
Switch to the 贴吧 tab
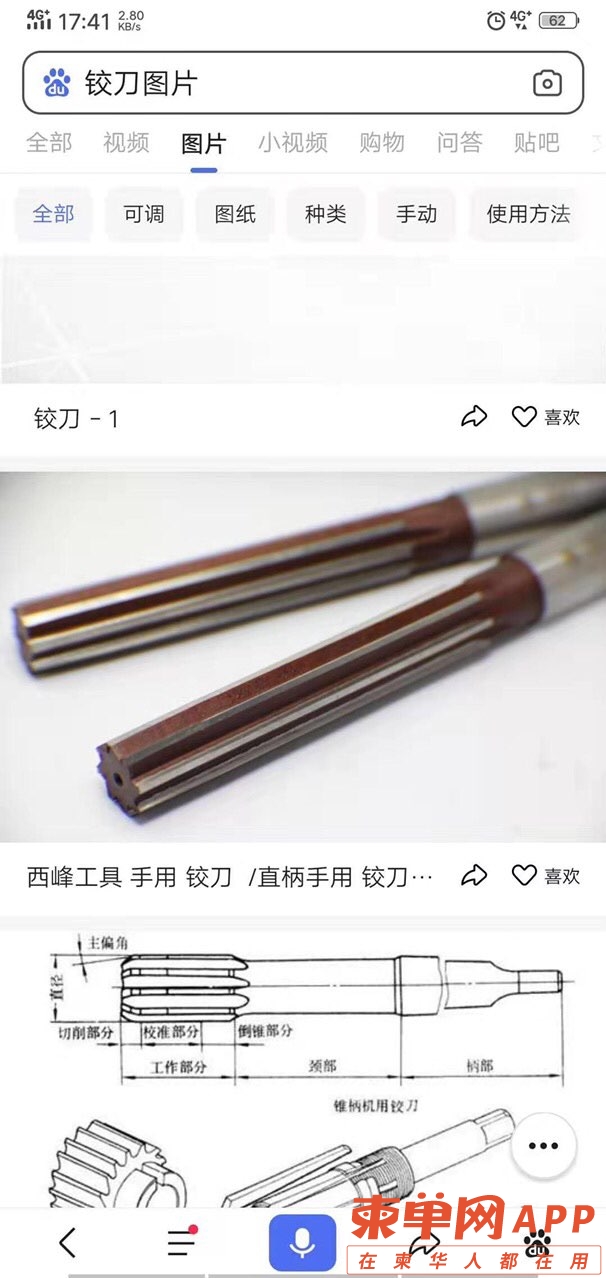click(x=536, y=143)
